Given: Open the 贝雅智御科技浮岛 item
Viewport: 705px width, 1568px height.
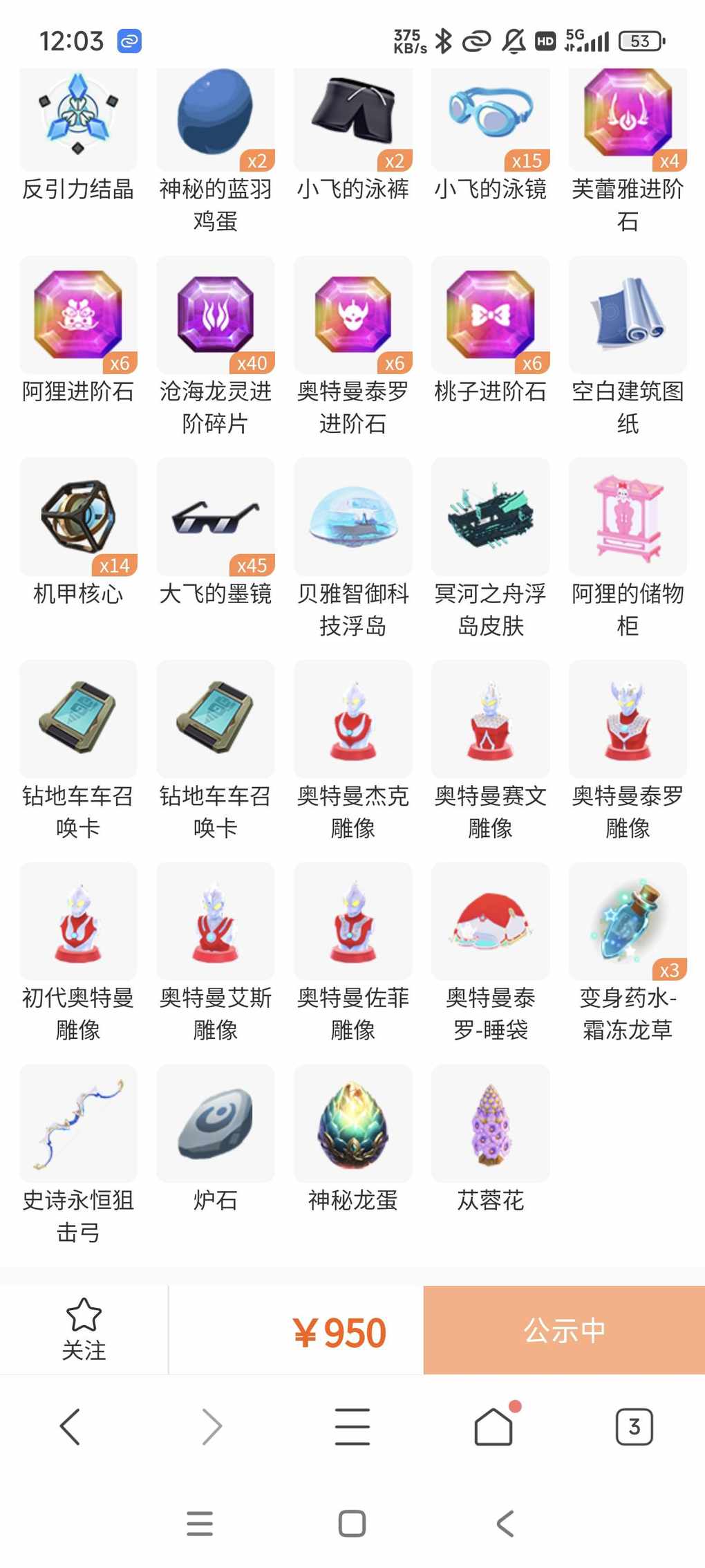Looking at the screenshot, I should pos(353,548).
